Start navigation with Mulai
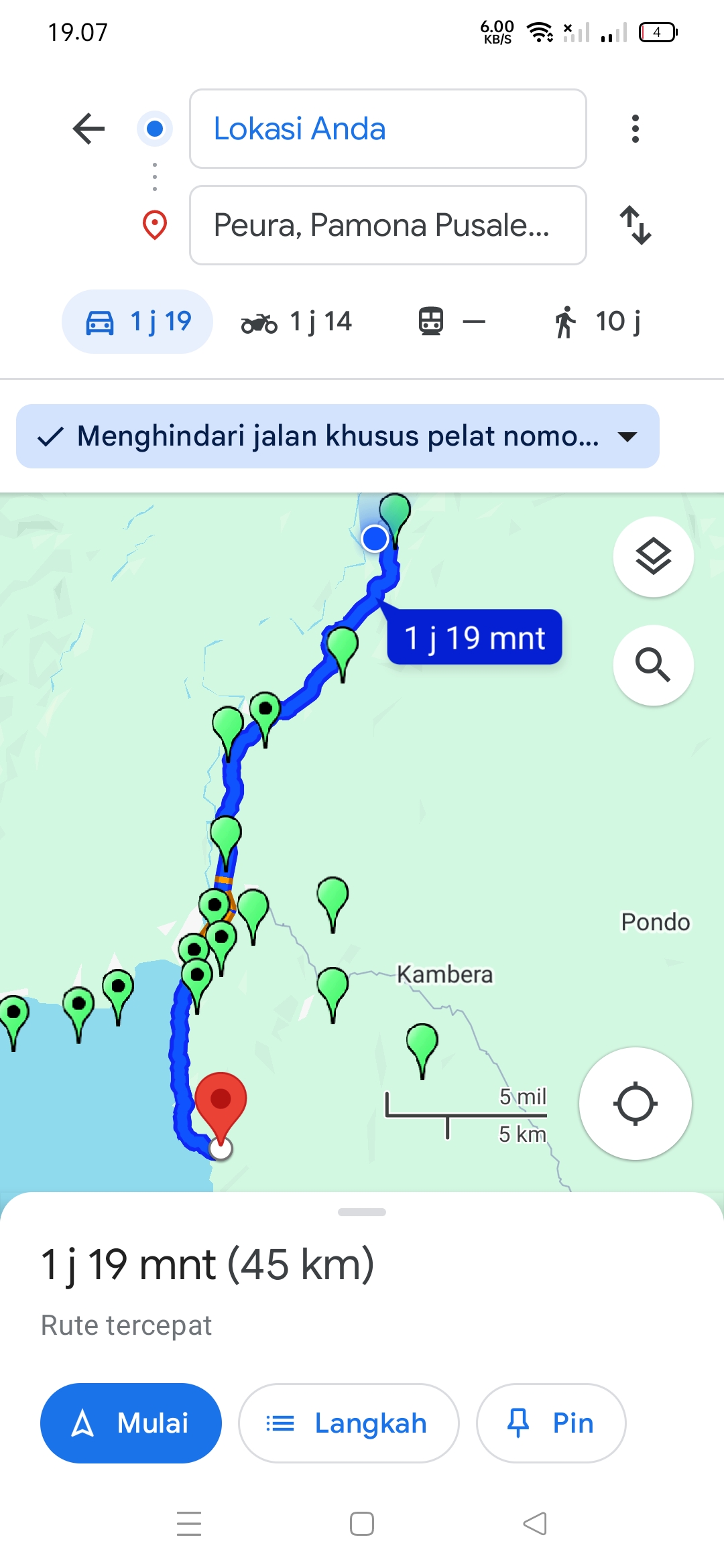The height and width of the screenshot is (1568, 724). coord(131,1423)
